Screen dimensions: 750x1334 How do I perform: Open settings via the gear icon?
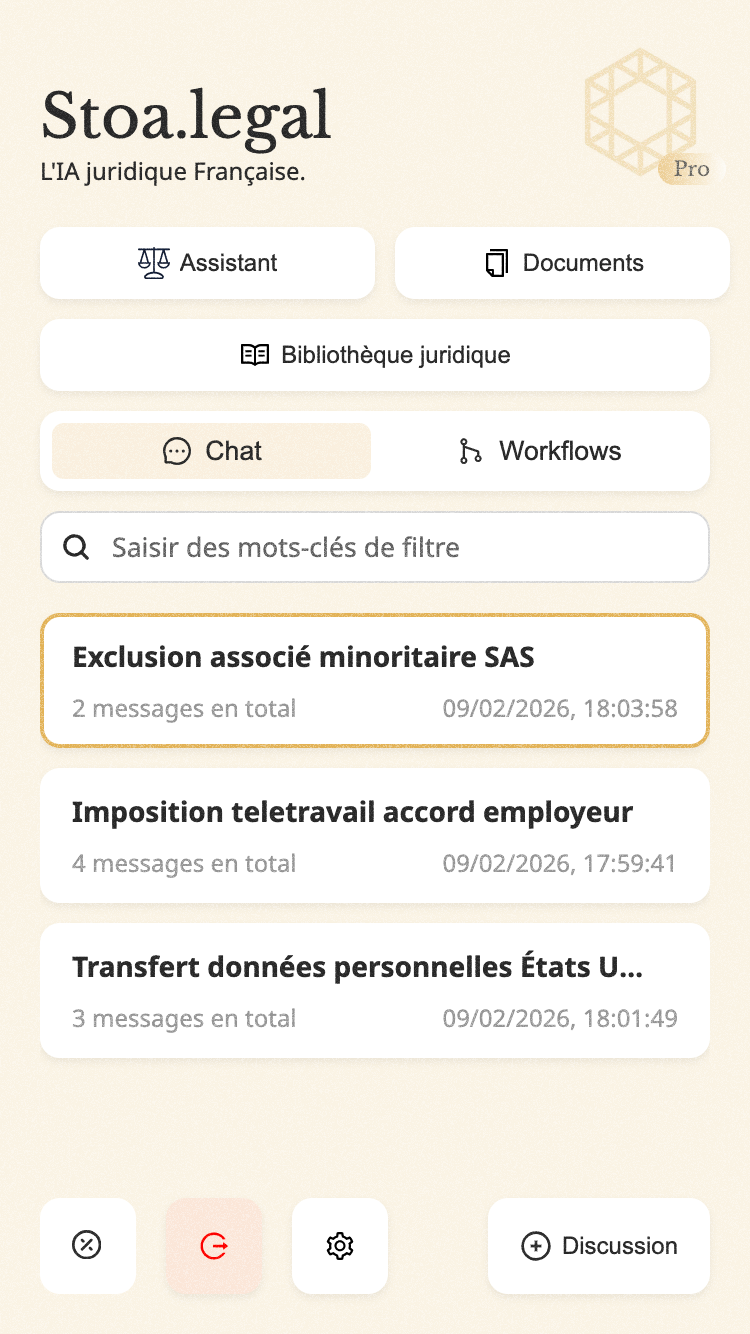point(339,1245)
